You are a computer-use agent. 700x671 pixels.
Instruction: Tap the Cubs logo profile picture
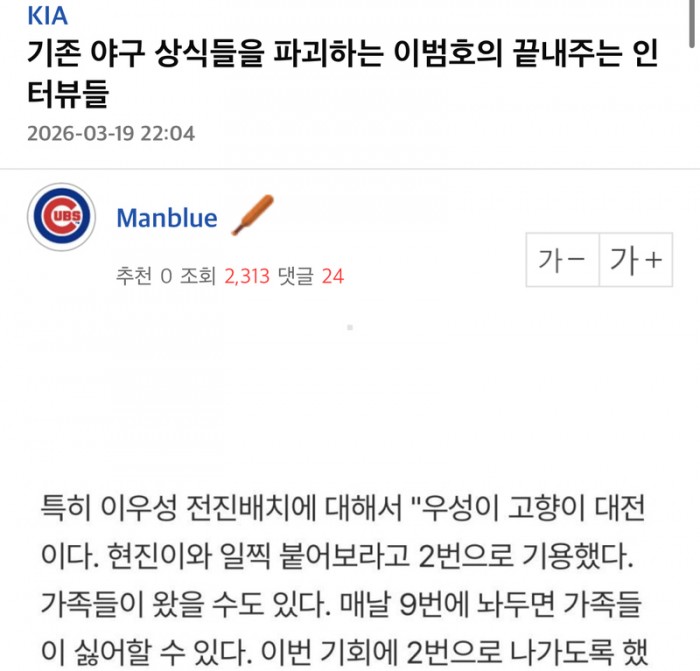(61, 217)
